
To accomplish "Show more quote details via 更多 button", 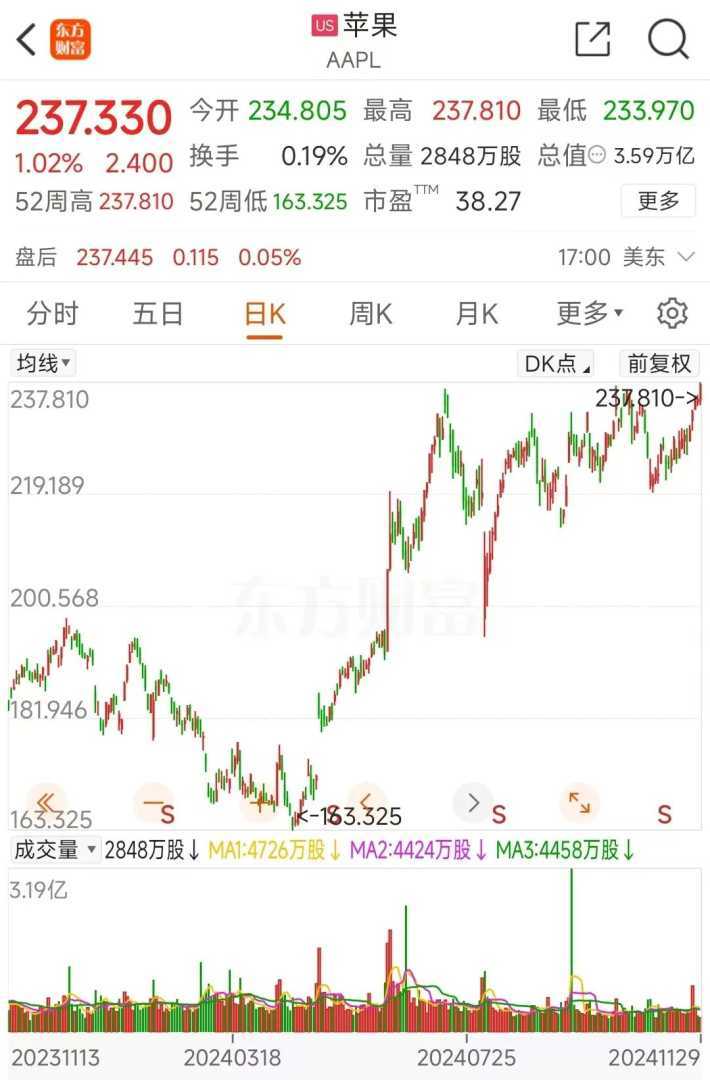I will (658, 201).
